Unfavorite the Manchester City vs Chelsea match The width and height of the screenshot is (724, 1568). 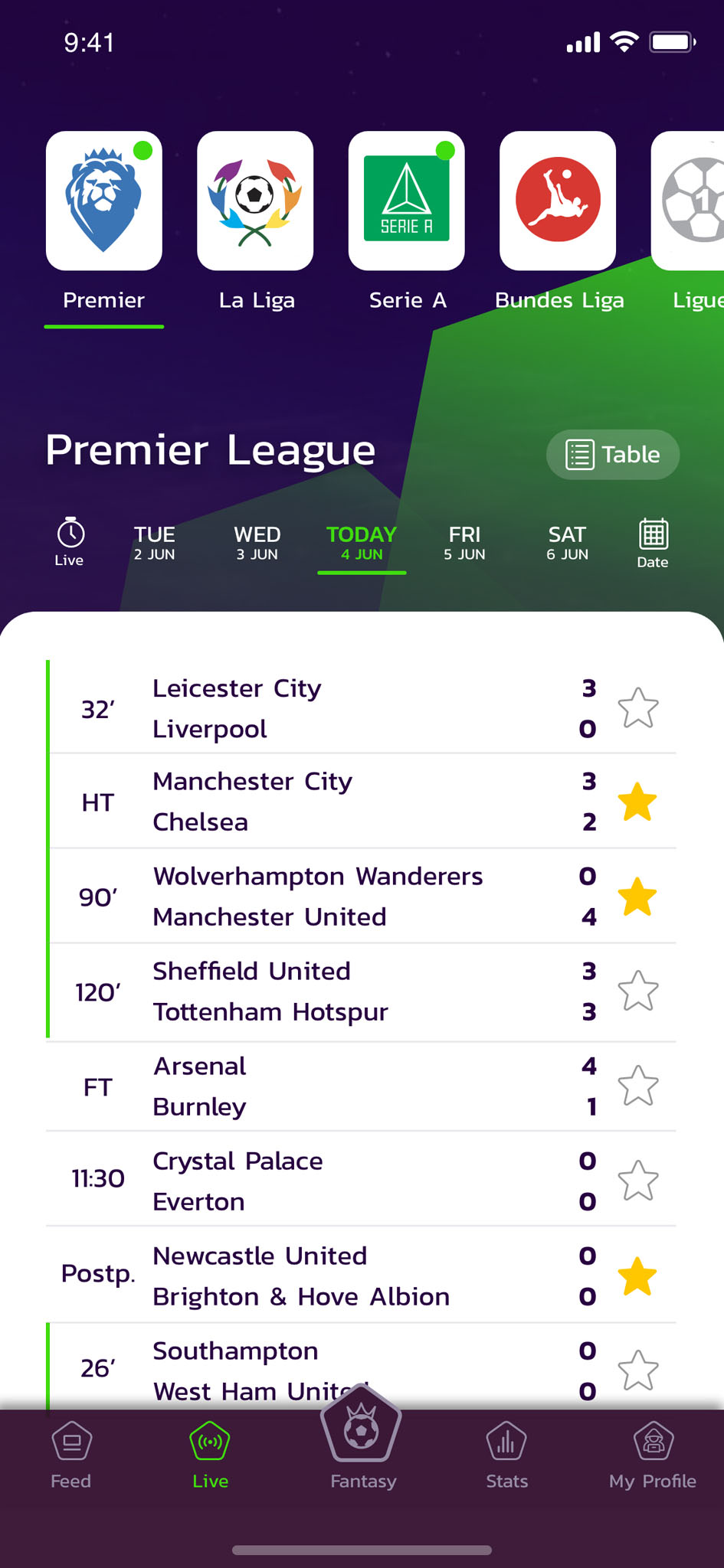(638, 801)
